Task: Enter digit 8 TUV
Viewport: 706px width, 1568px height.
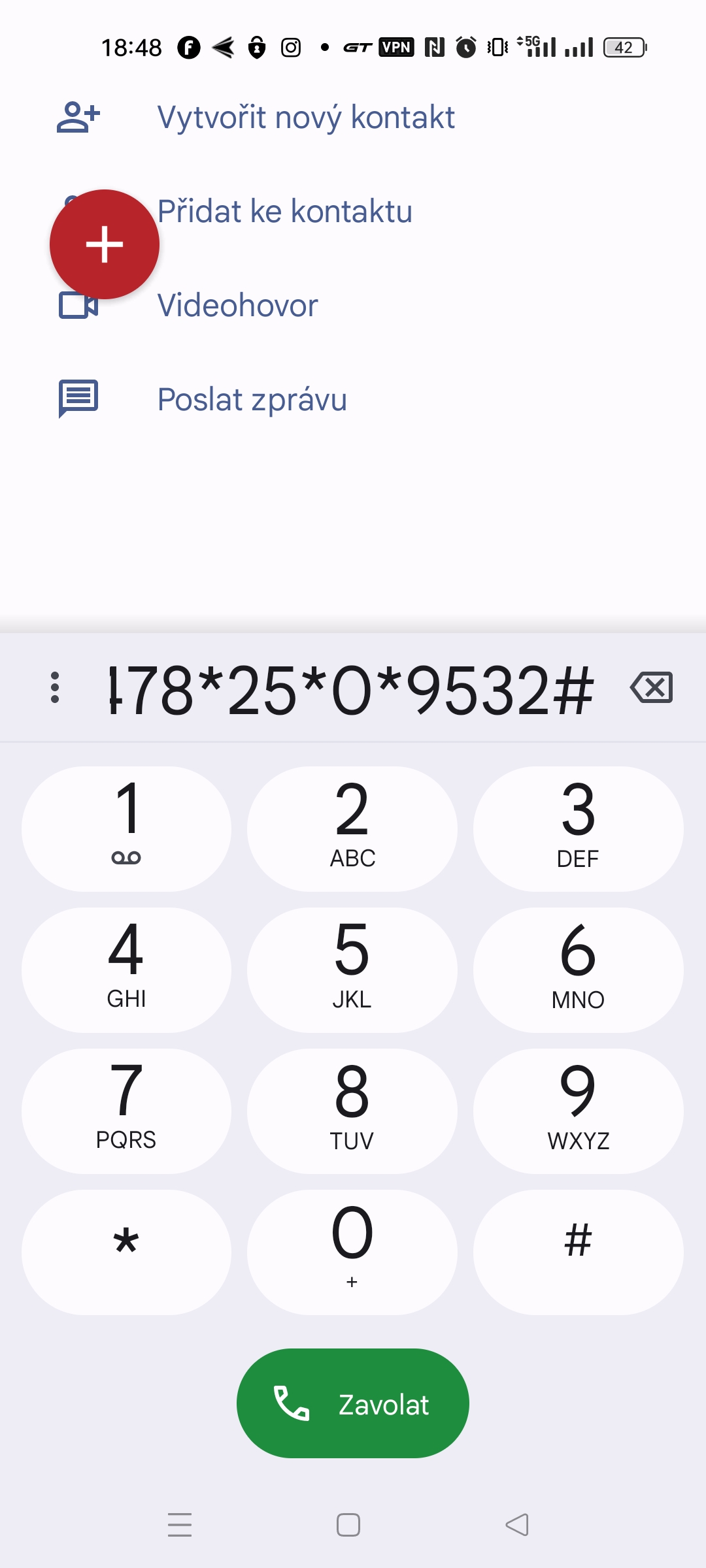Action: tap(352, 1111)
